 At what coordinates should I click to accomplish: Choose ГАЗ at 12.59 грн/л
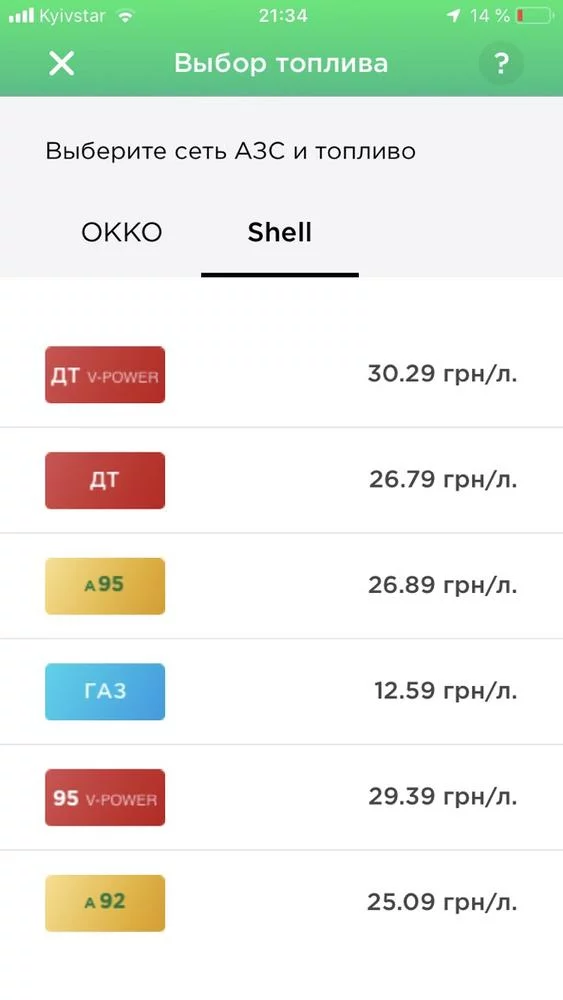coord(281,691)
